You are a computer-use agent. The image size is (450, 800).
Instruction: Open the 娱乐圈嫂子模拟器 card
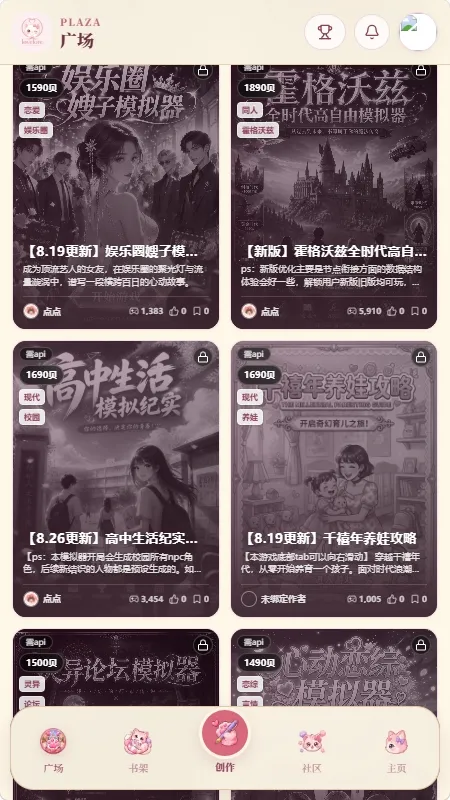coord(116,196)
